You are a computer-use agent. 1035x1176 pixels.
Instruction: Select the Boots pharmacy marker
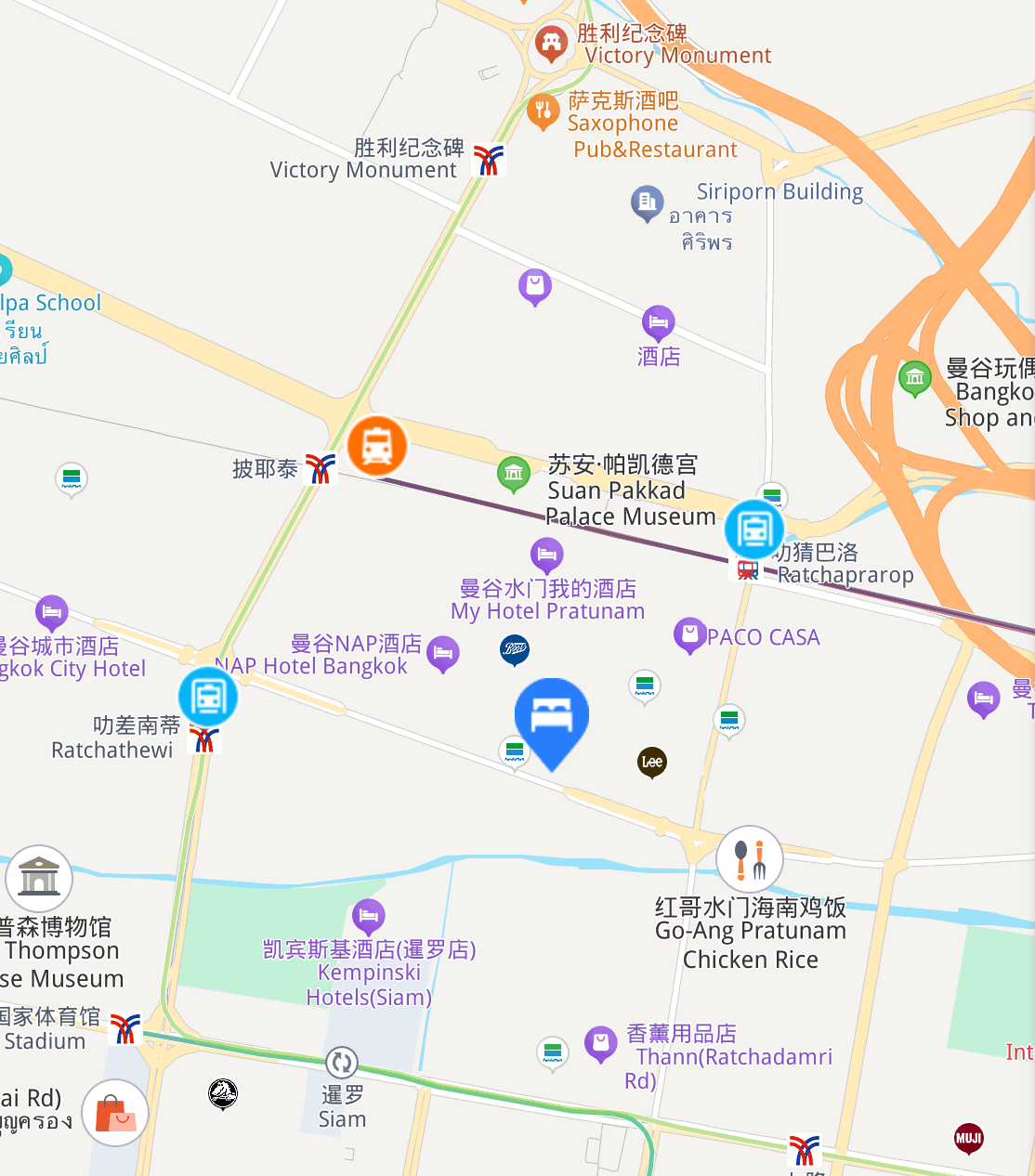point(514,648)
